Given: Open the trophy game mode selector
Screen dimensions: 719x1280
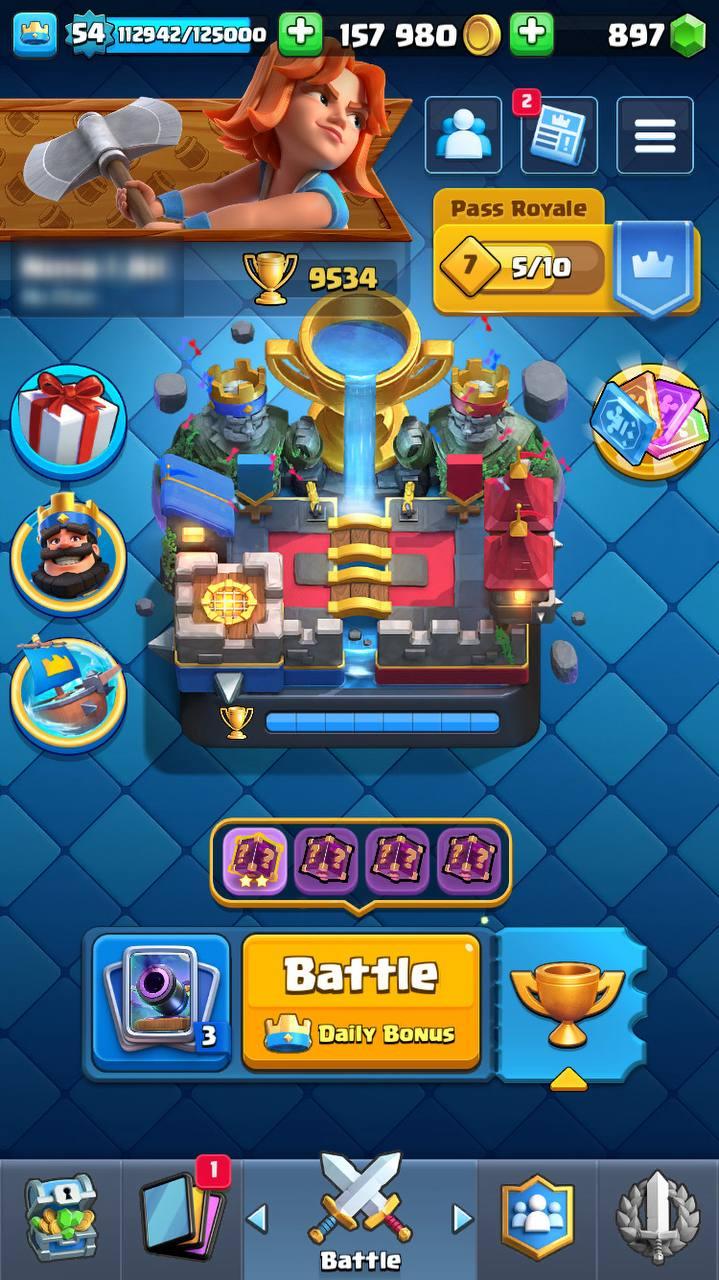Looking at the screenshot, I should click(567, 1001).
